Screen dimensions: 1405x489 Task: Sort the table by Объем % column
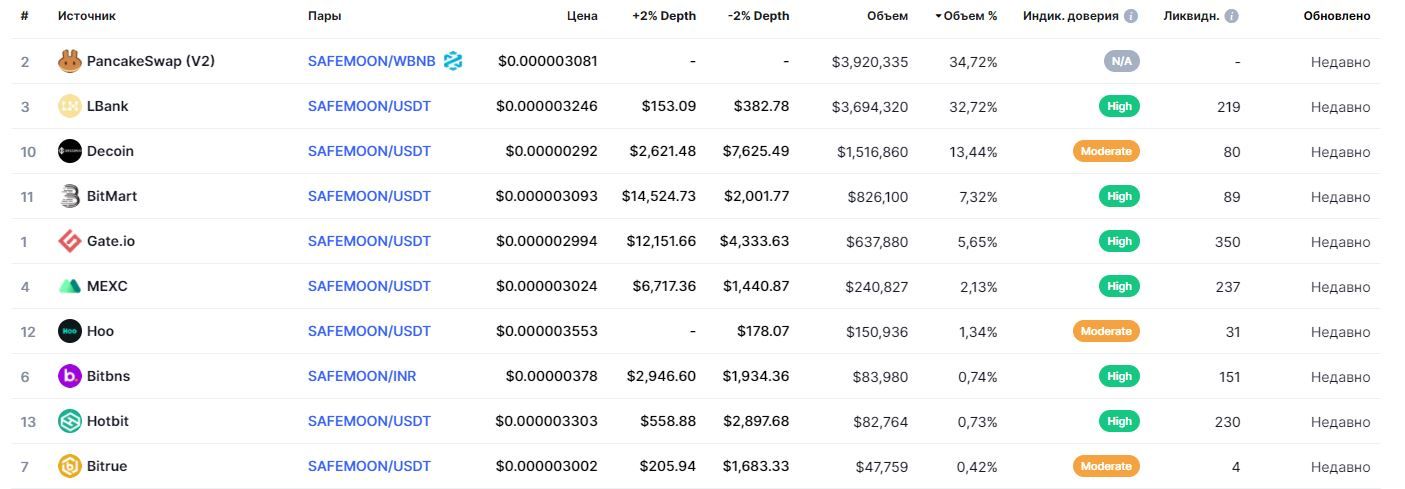point(970,16)
